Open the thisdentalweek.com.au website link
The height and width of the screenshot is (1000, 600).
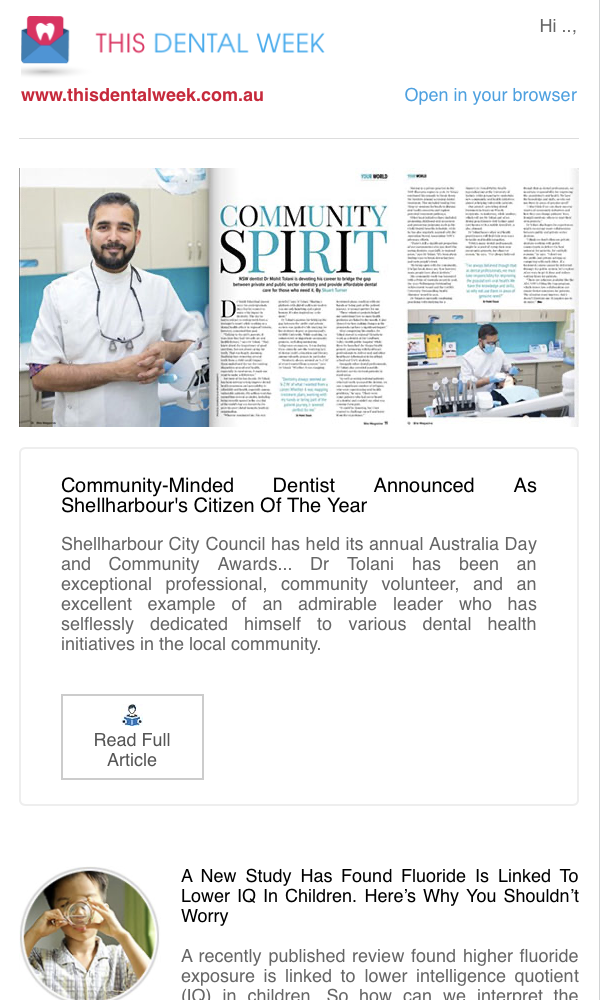(x=142, y=96)
